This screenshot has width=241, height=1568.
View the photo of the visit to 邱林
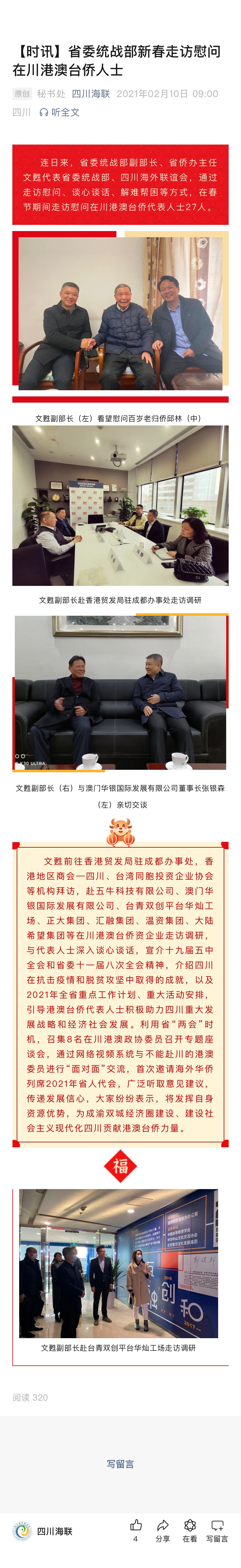(120, 313)
